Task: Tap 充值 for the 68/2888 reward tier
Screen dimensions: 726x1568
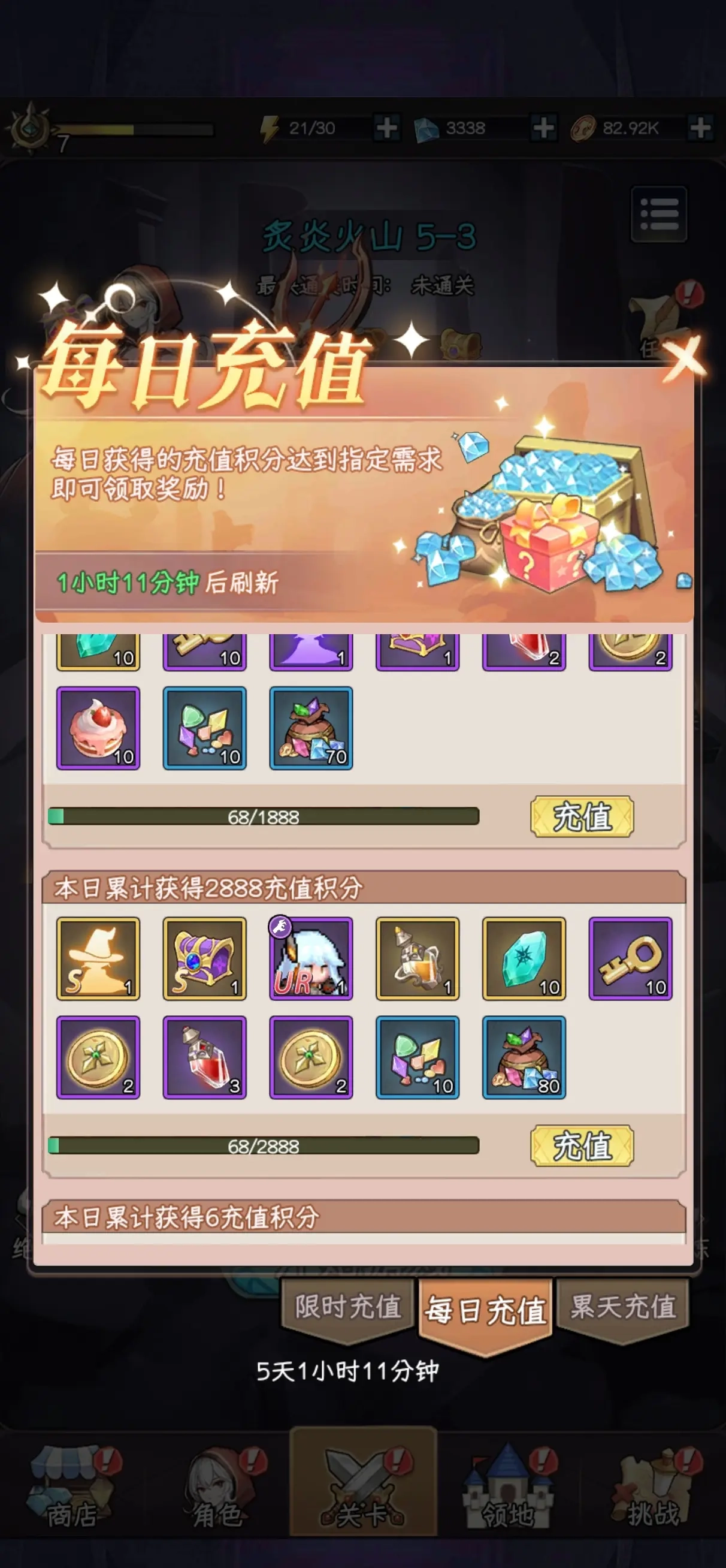Action: click(582, 1145)
